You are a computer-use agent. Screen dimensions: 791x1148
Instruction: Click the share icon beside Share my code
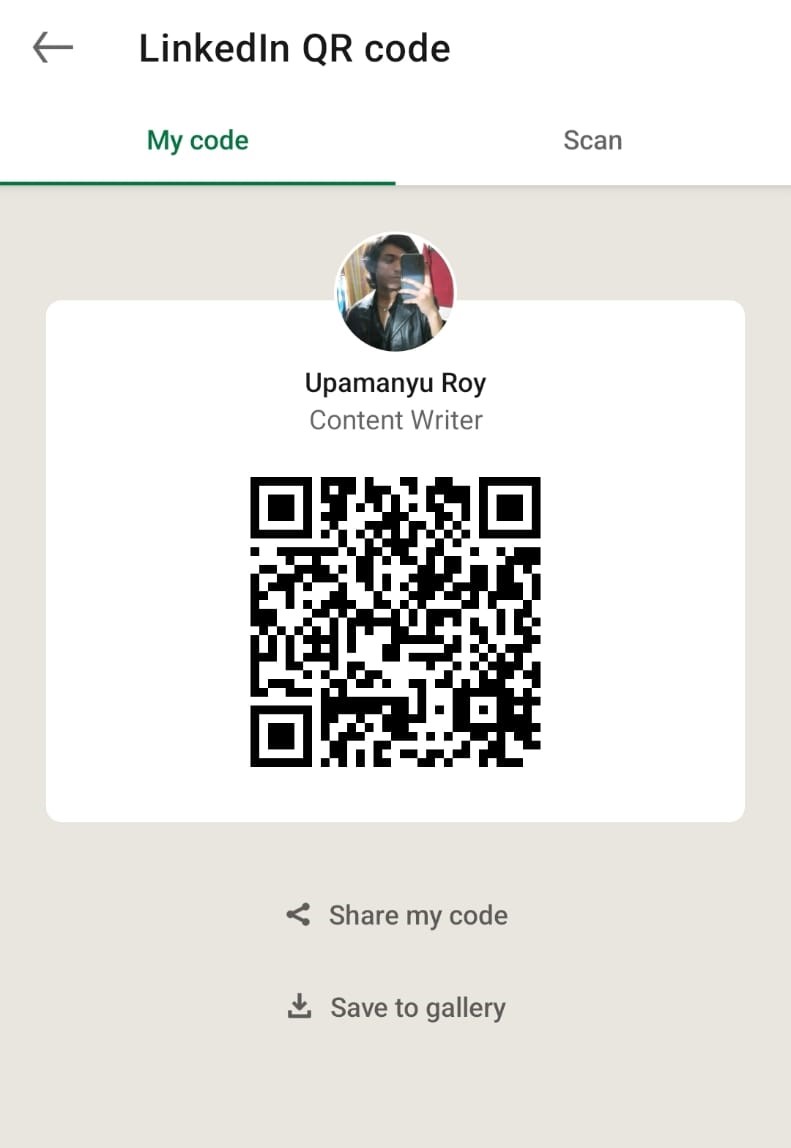299,914
